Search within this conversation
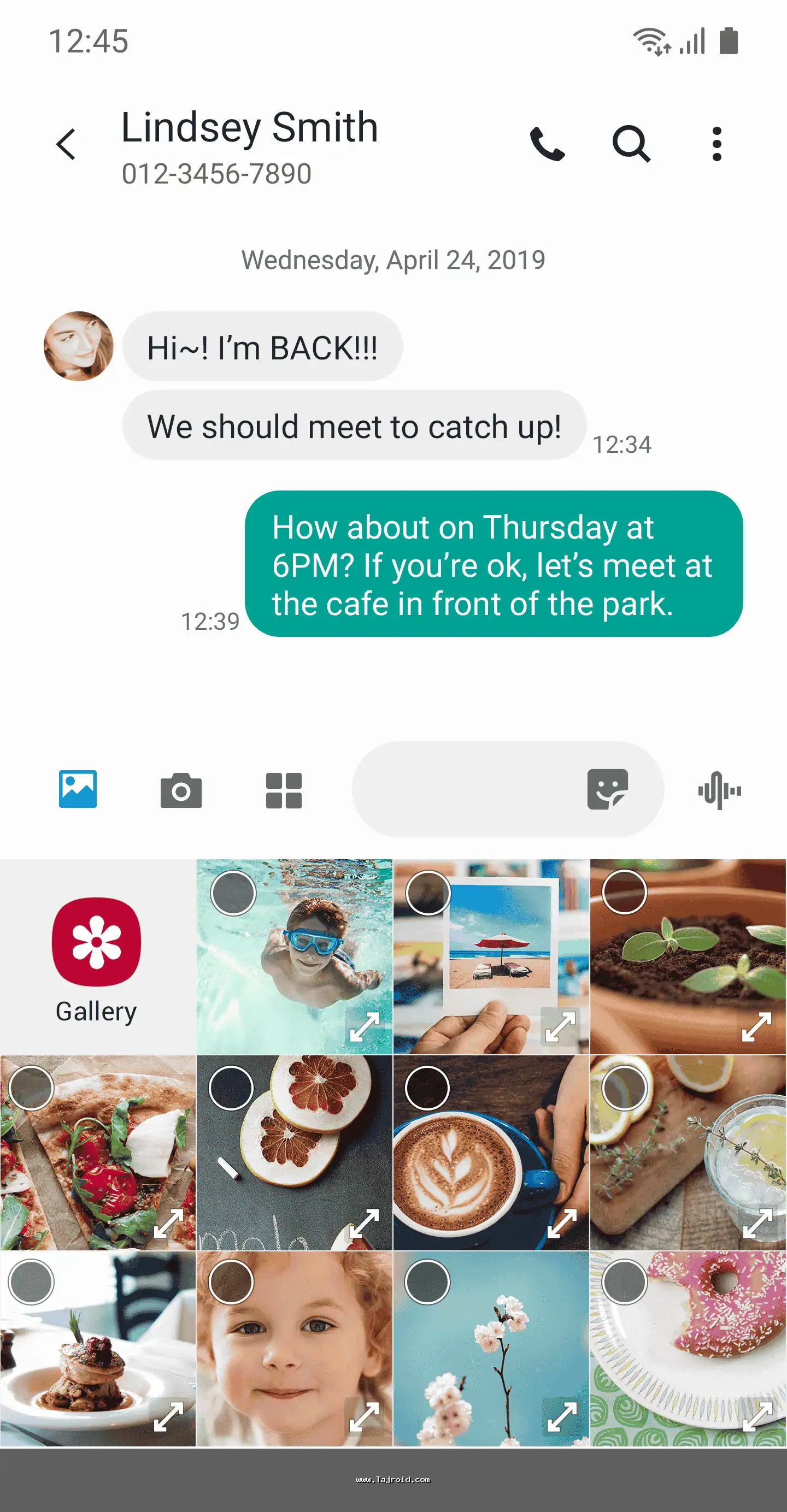The image size is (787, 1512). tap(631, 144)
